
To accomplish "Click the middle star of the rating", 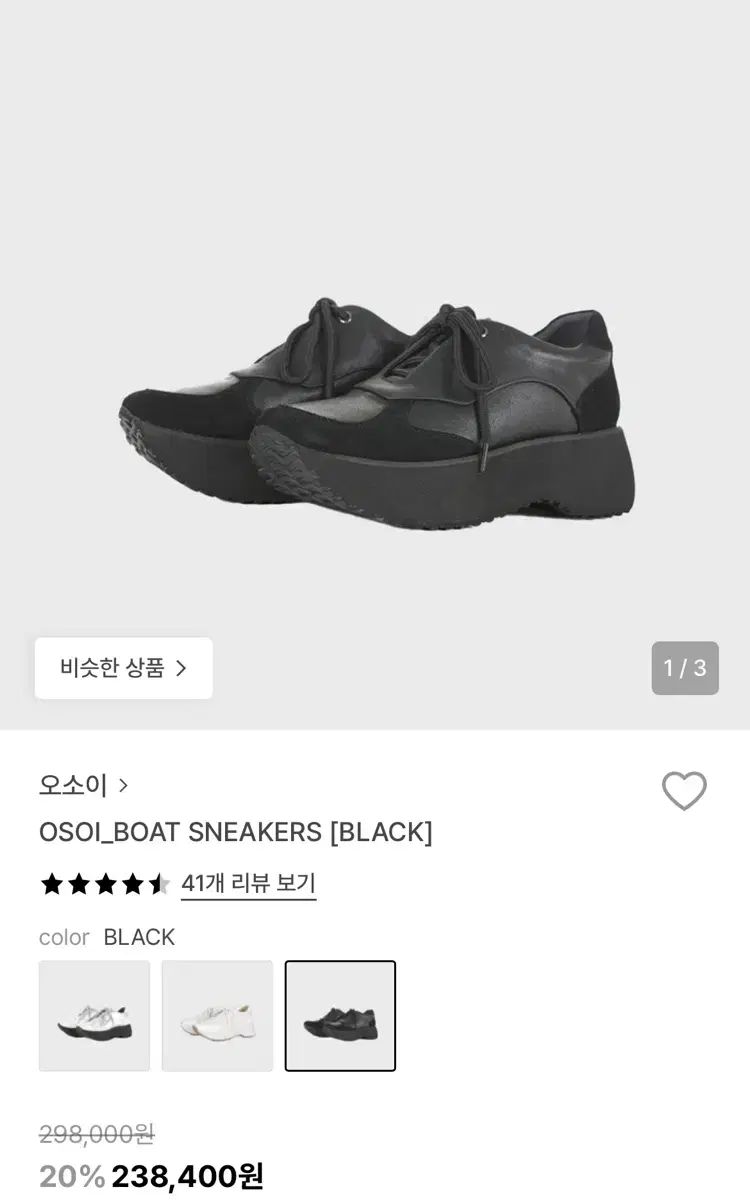I will click(x=105, y=884).
